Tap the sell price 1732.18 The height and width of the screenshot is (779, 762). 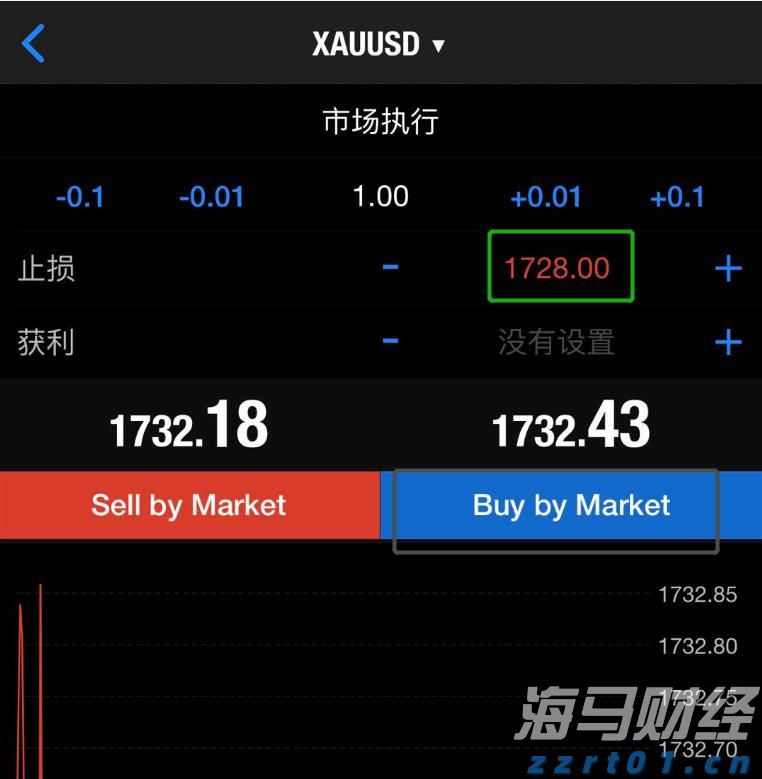188,425
